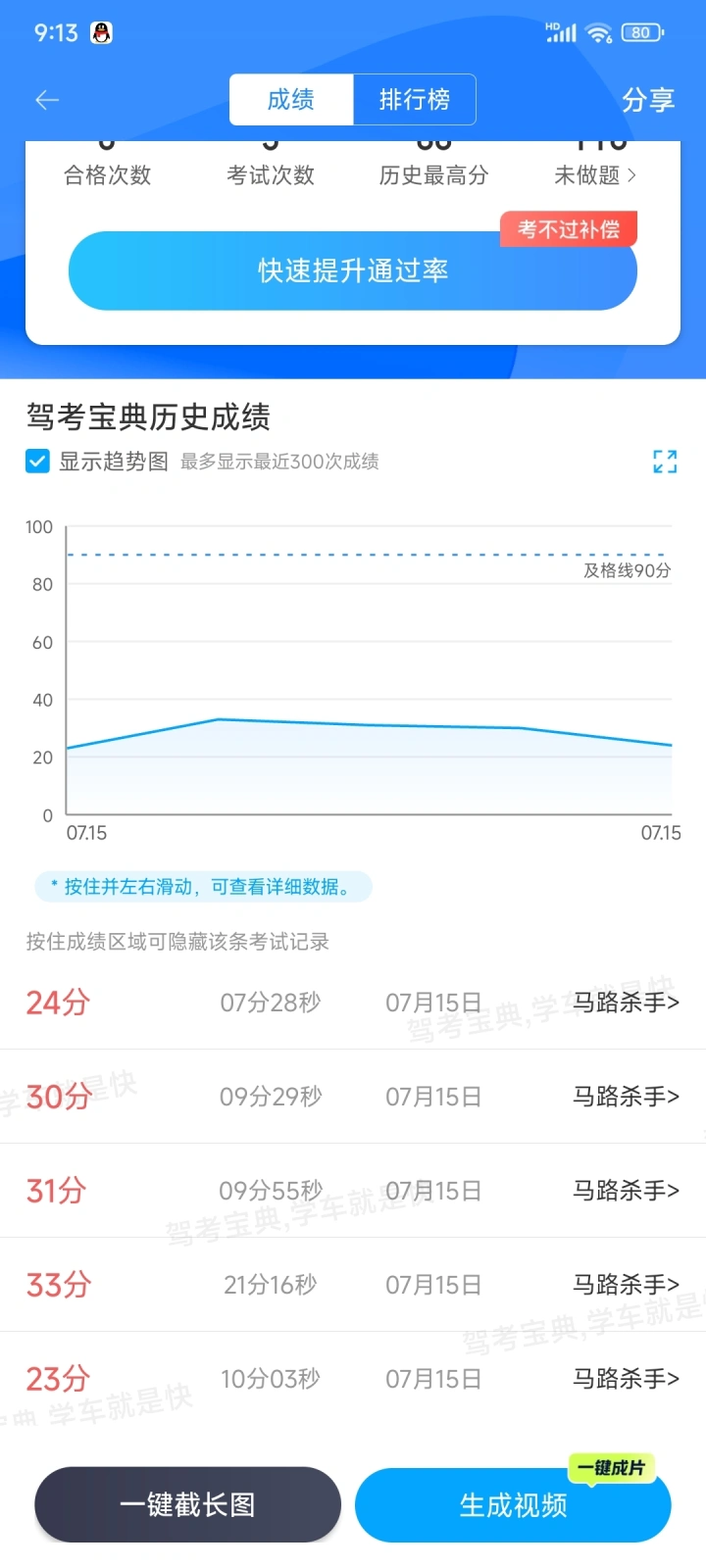Open the 24分 exam record
Viewport: 706px width, 1568px height.
tap(353, 1003)
